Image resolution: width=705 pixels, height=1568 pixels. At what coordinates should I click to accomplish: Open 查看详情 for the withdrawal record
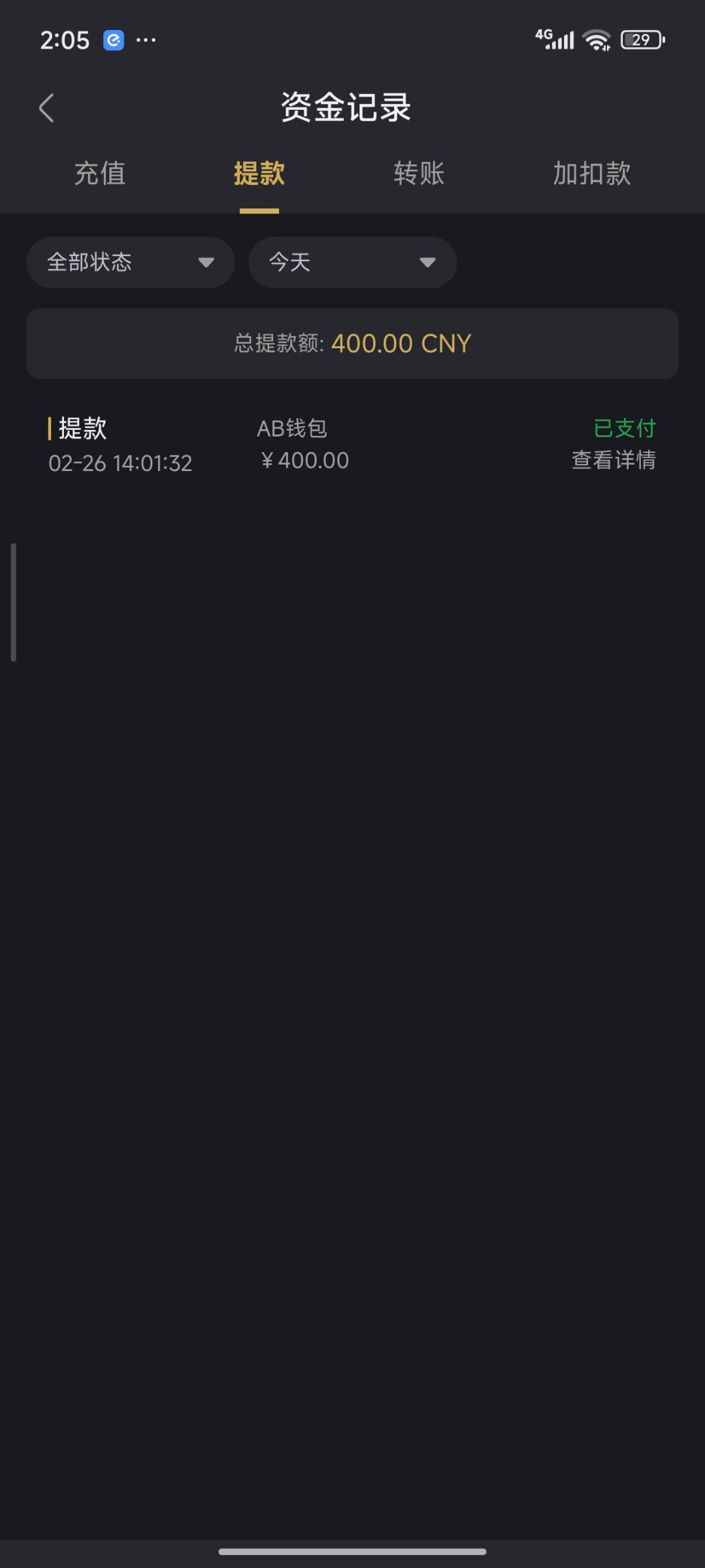[x=613, y=460]
